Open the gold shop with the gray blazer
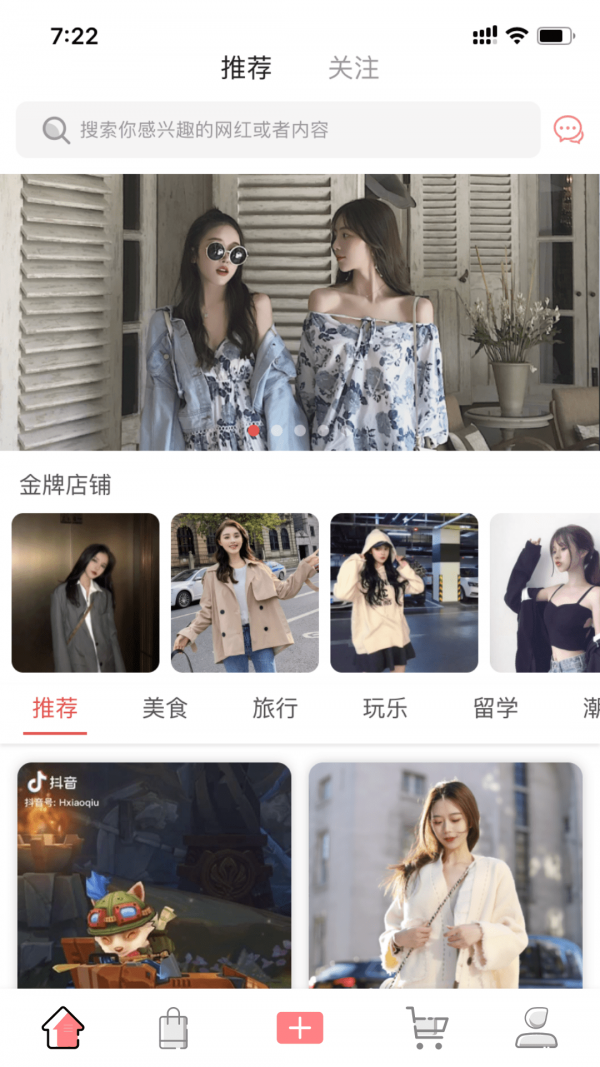600x1067 pixels. (x=85, y=592)
